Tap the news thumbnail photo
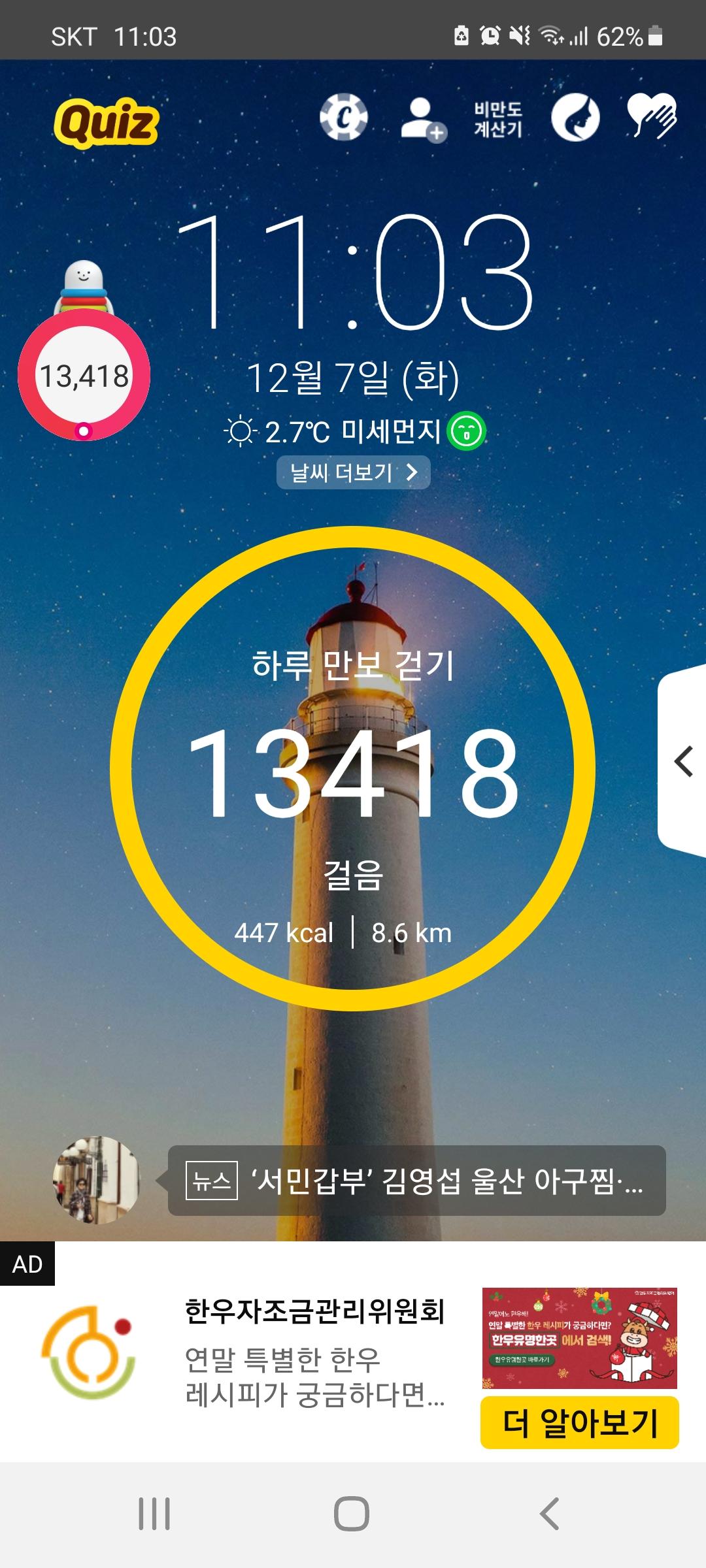Viewport: 706px width, 1568px height. [96, 1179]
